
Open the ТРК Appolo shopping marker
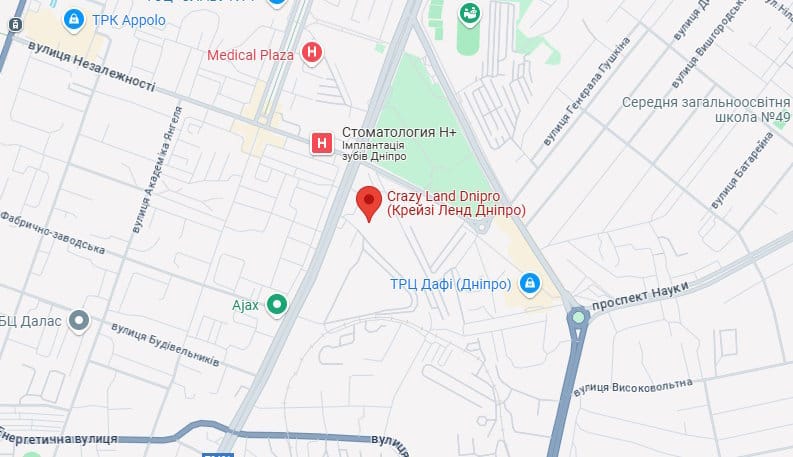click(x=73, y=19)
